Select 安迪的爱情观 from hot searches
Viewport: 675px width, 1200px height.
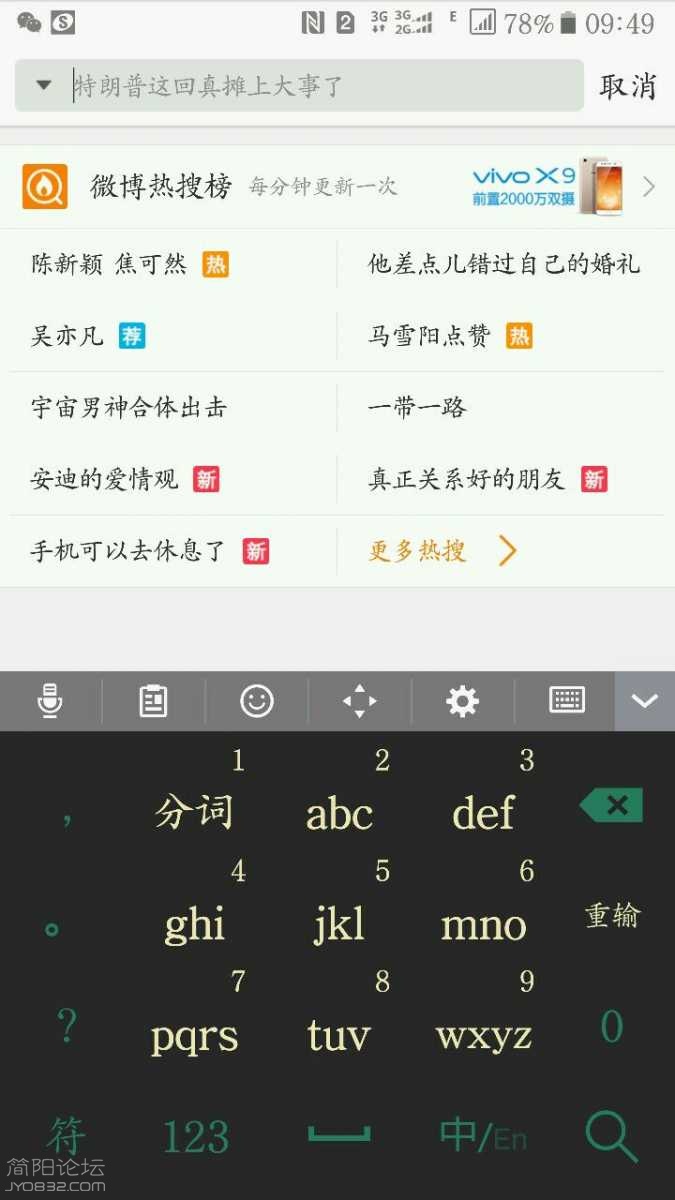pos(105,480)
